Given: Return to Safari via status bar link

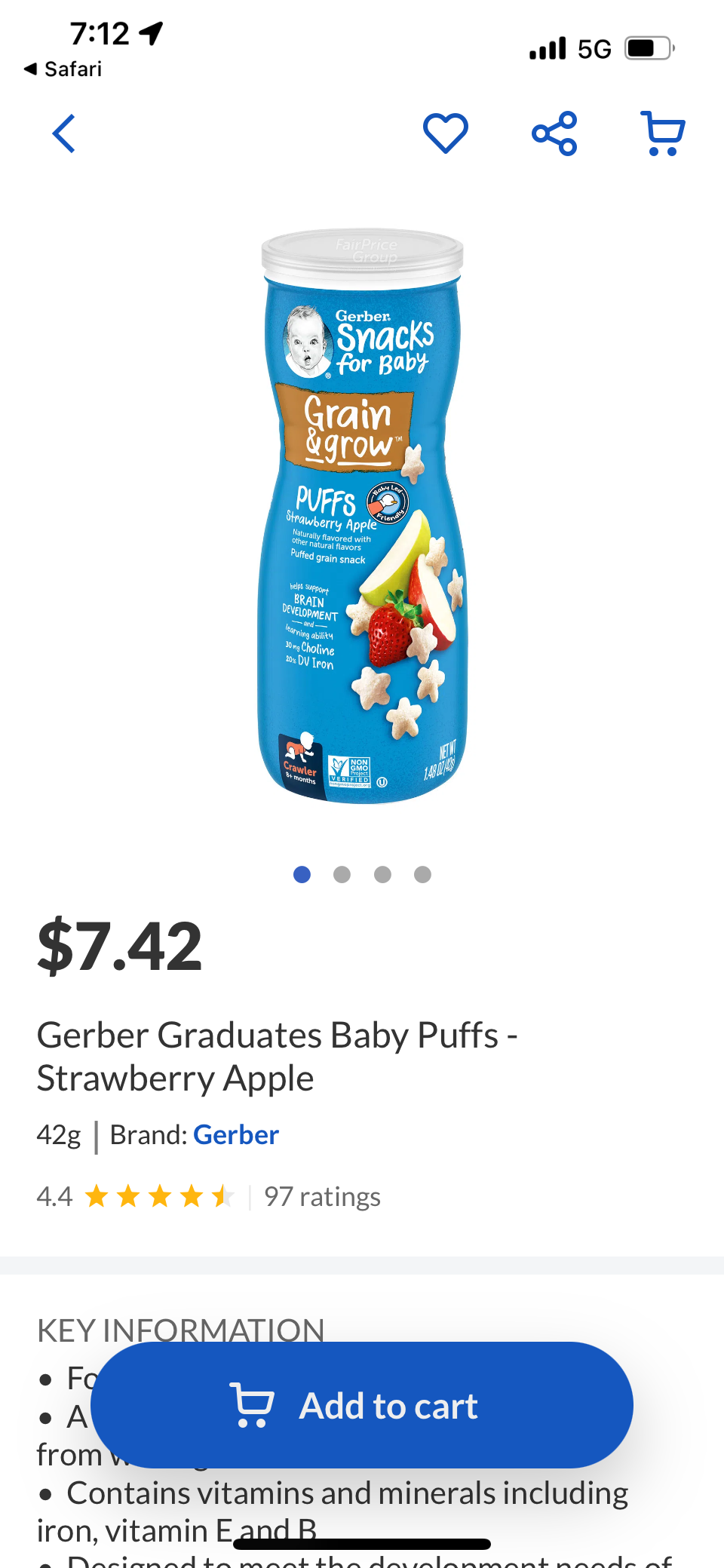Looking at the screenshot, I should (x=63, y=69).
